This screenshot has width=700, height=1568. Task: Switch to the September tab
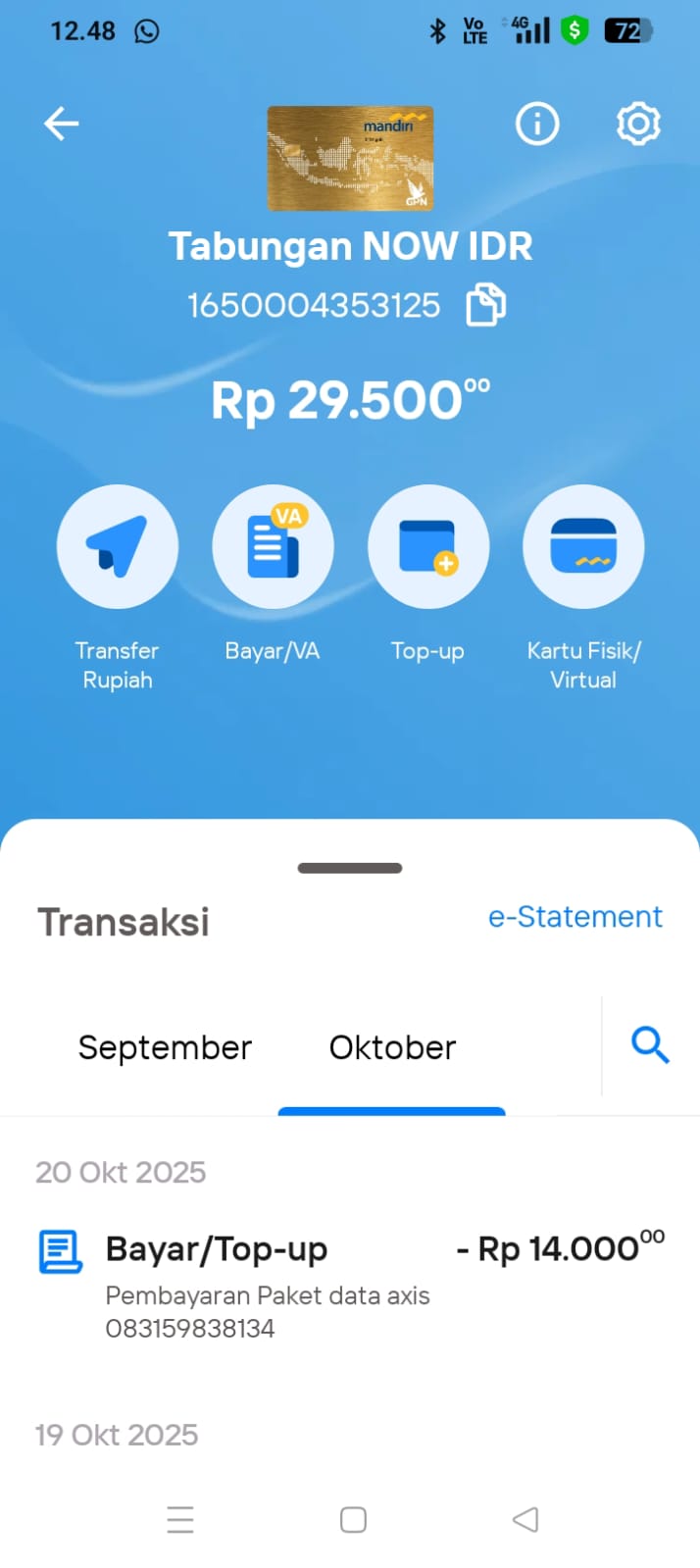tap(165, 1047)
